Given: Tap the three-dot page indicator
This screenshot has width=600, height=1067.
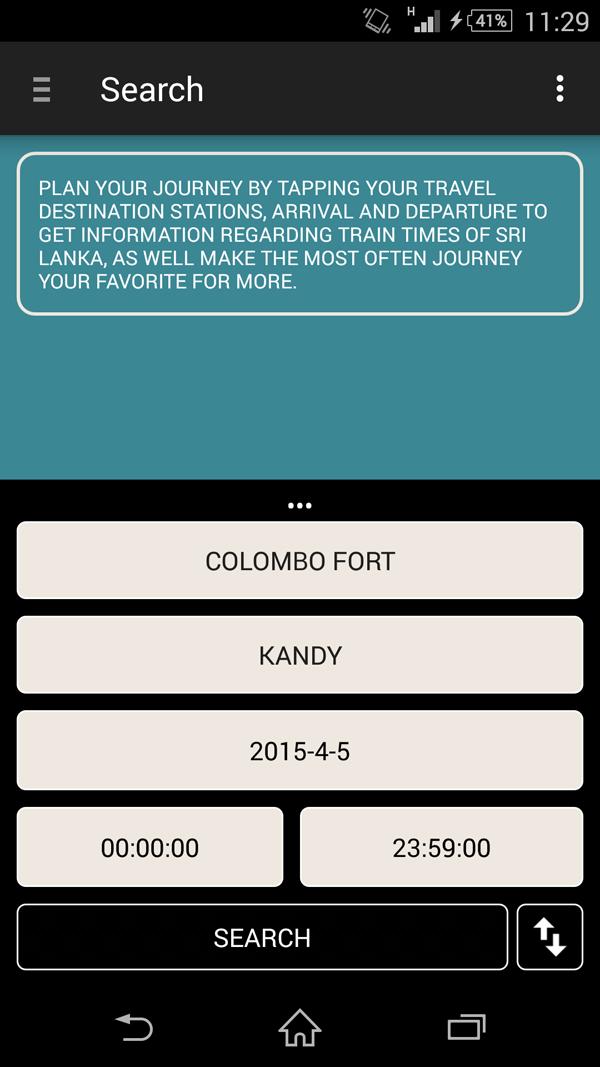Looking at the screenshot, I should tap(300, 506).
